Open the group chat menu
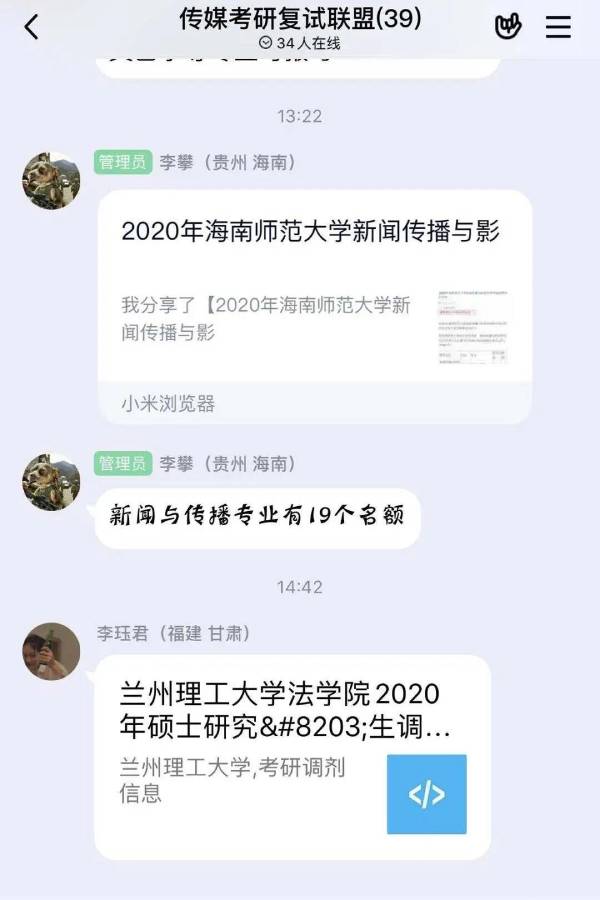Viewport: 600px width, 900px height. pos(558,27)
